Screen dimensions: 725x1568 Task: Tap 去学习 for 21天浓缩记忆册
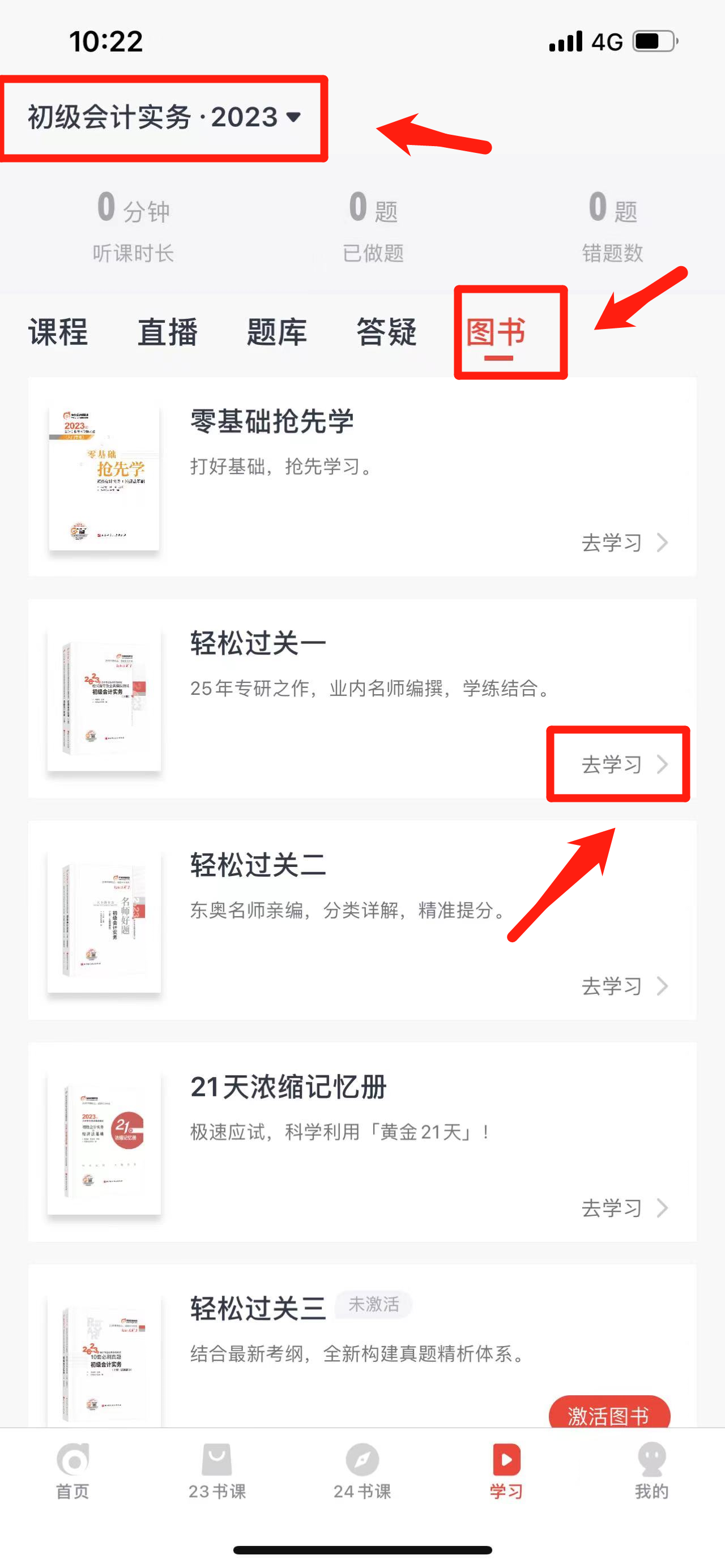click(x=624, y=1208)
